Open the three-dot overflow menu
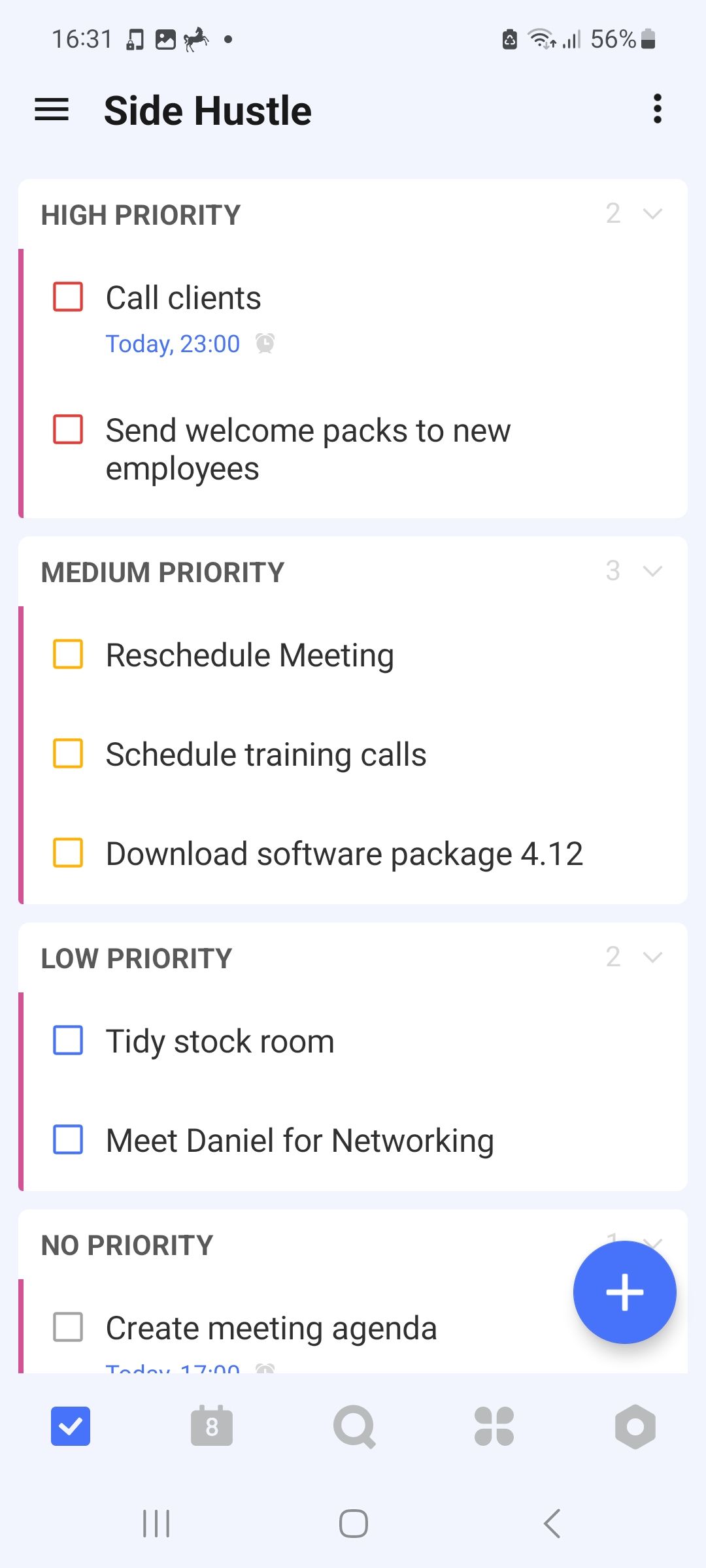Image resolution: width=706 pixels, height=1568 pixels. (x=657, y=108)
